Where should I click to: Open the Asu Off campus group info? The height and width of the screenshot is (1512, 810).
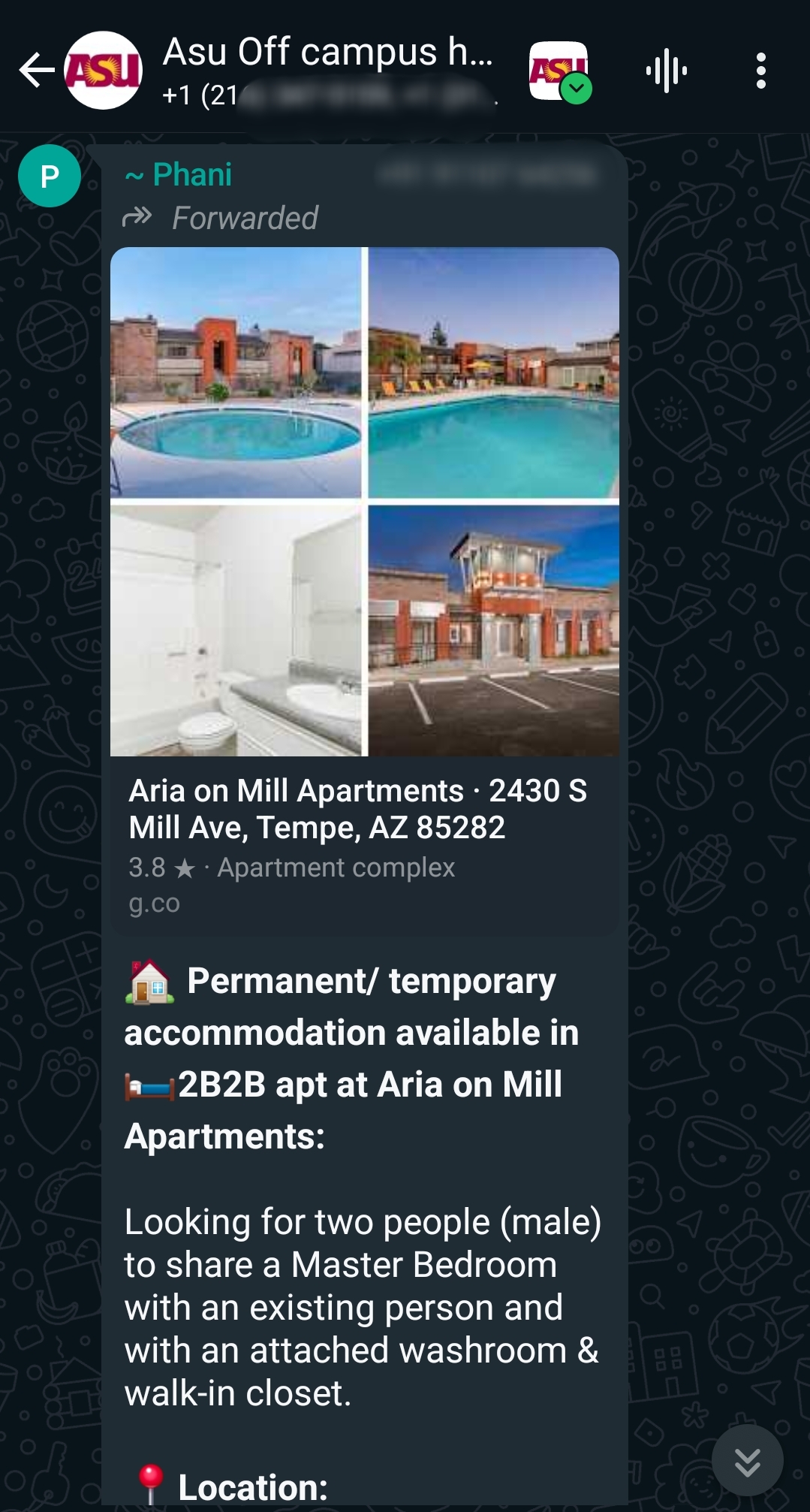[327, 69]
